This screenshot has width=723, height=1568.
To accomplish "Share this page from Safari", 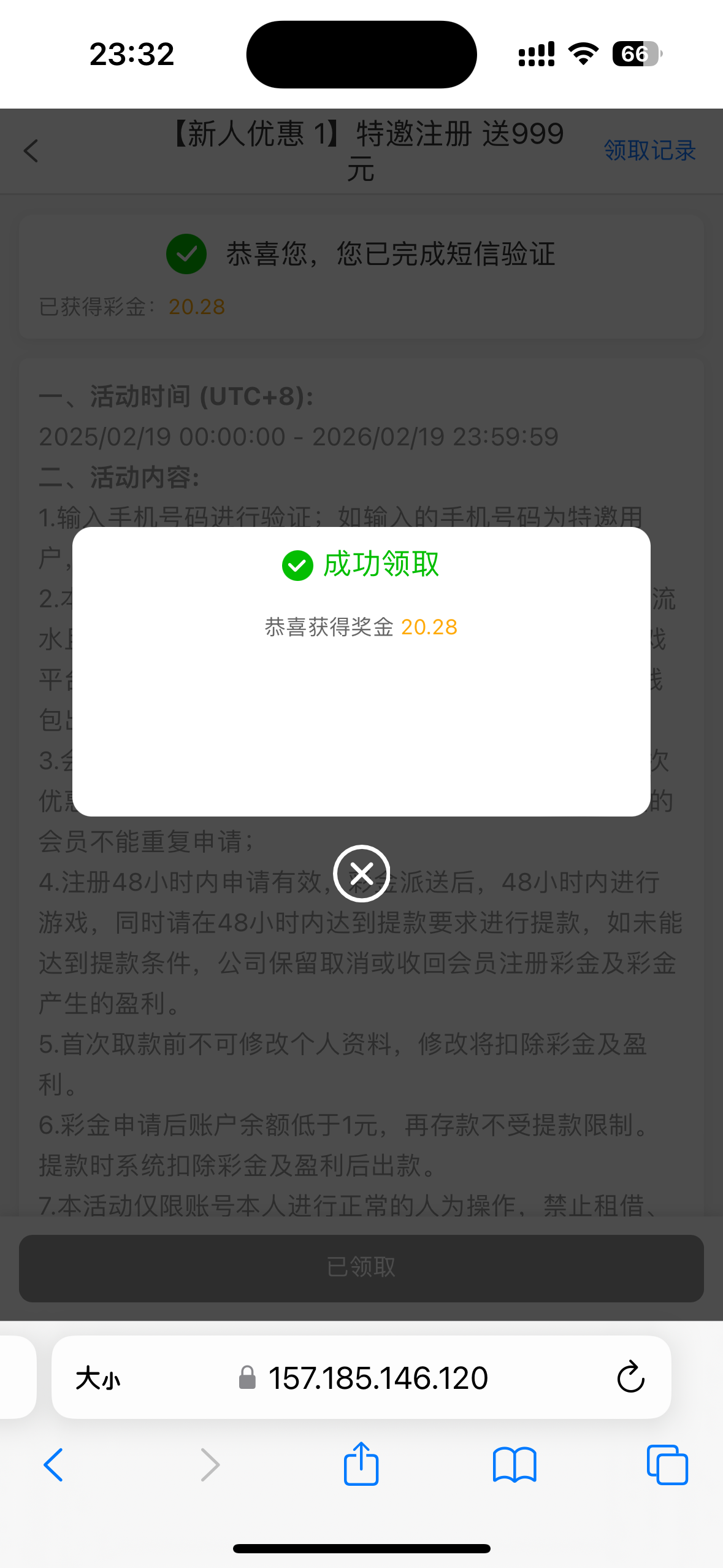I will (x=361, y=1463).
